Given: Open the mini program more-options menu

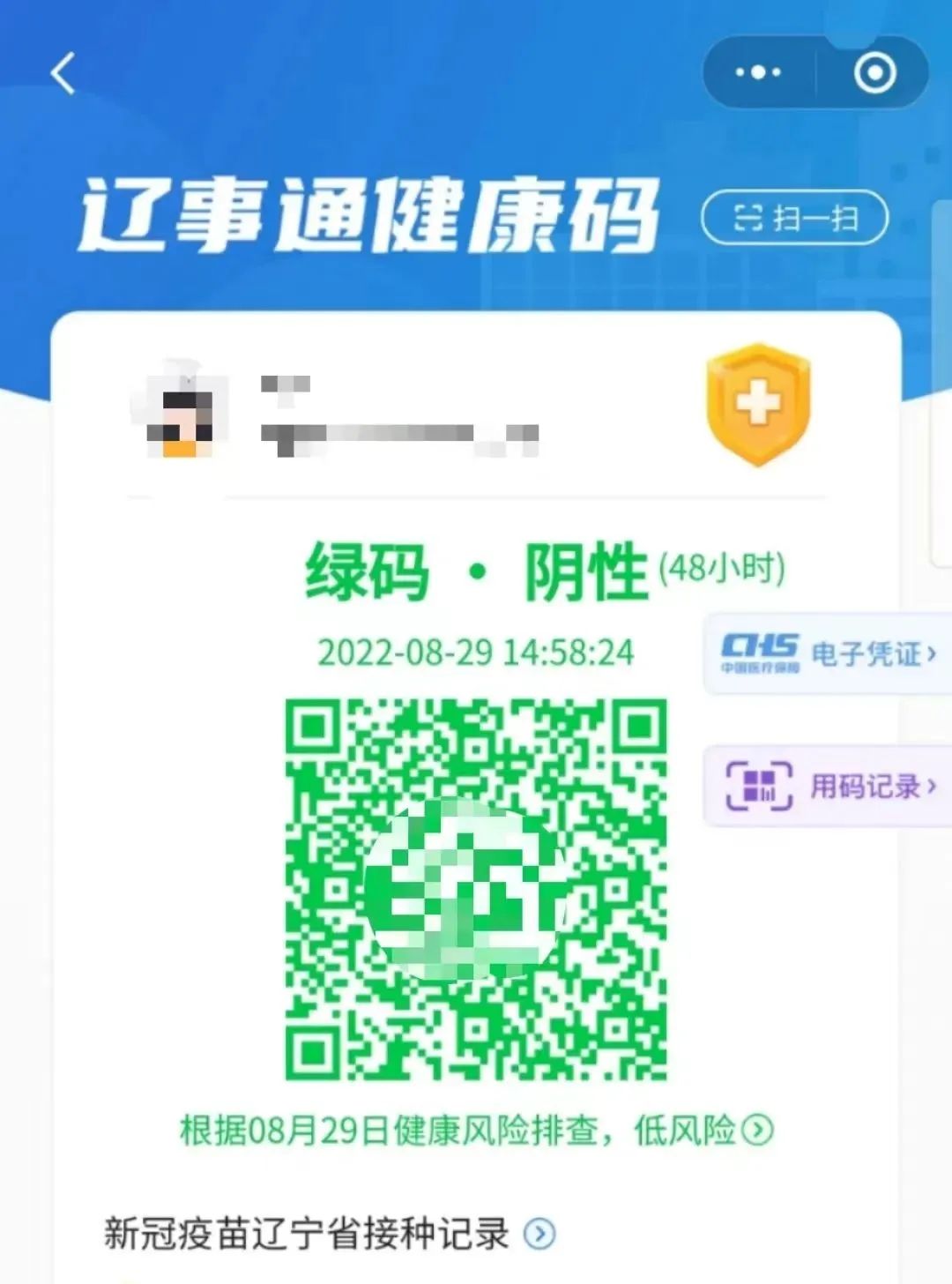Looking at the screenshot, I should click(x=758, y=73).
